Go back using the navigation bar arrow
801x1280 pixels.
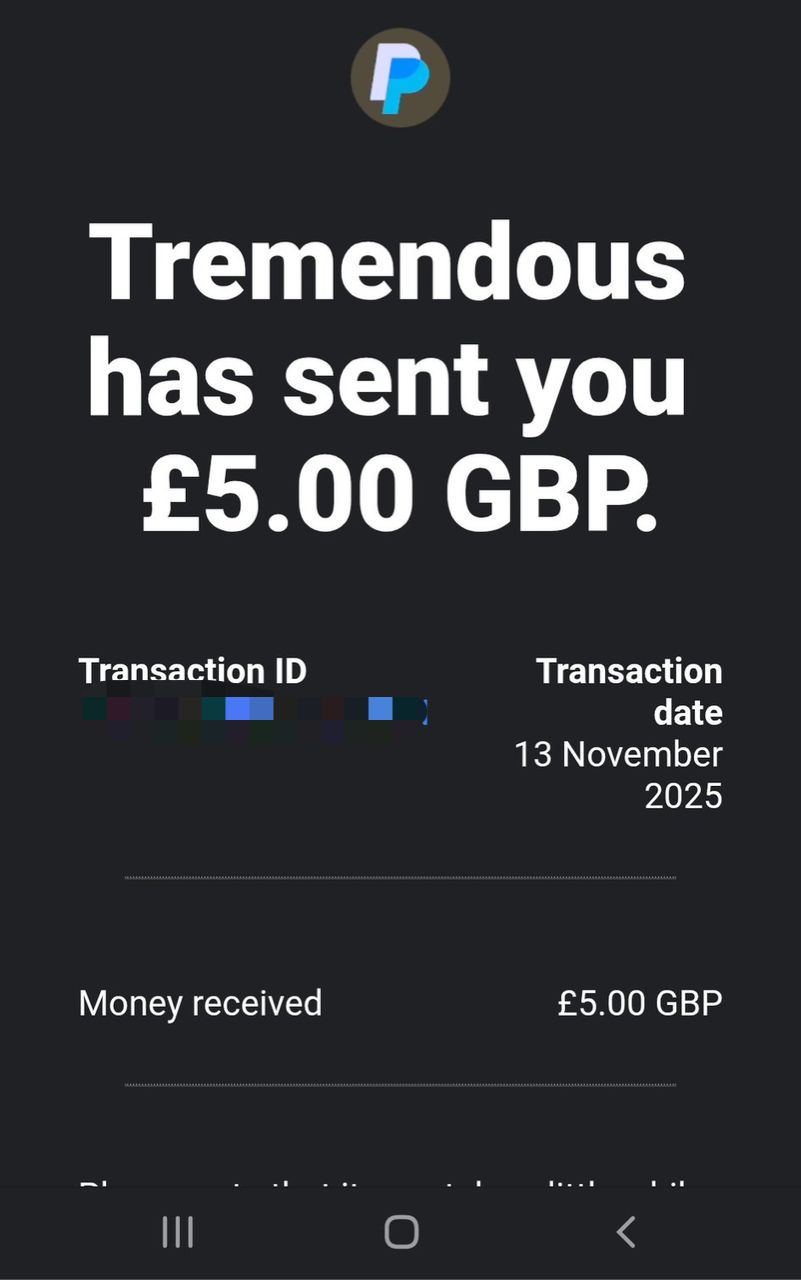pos(626,1232)
